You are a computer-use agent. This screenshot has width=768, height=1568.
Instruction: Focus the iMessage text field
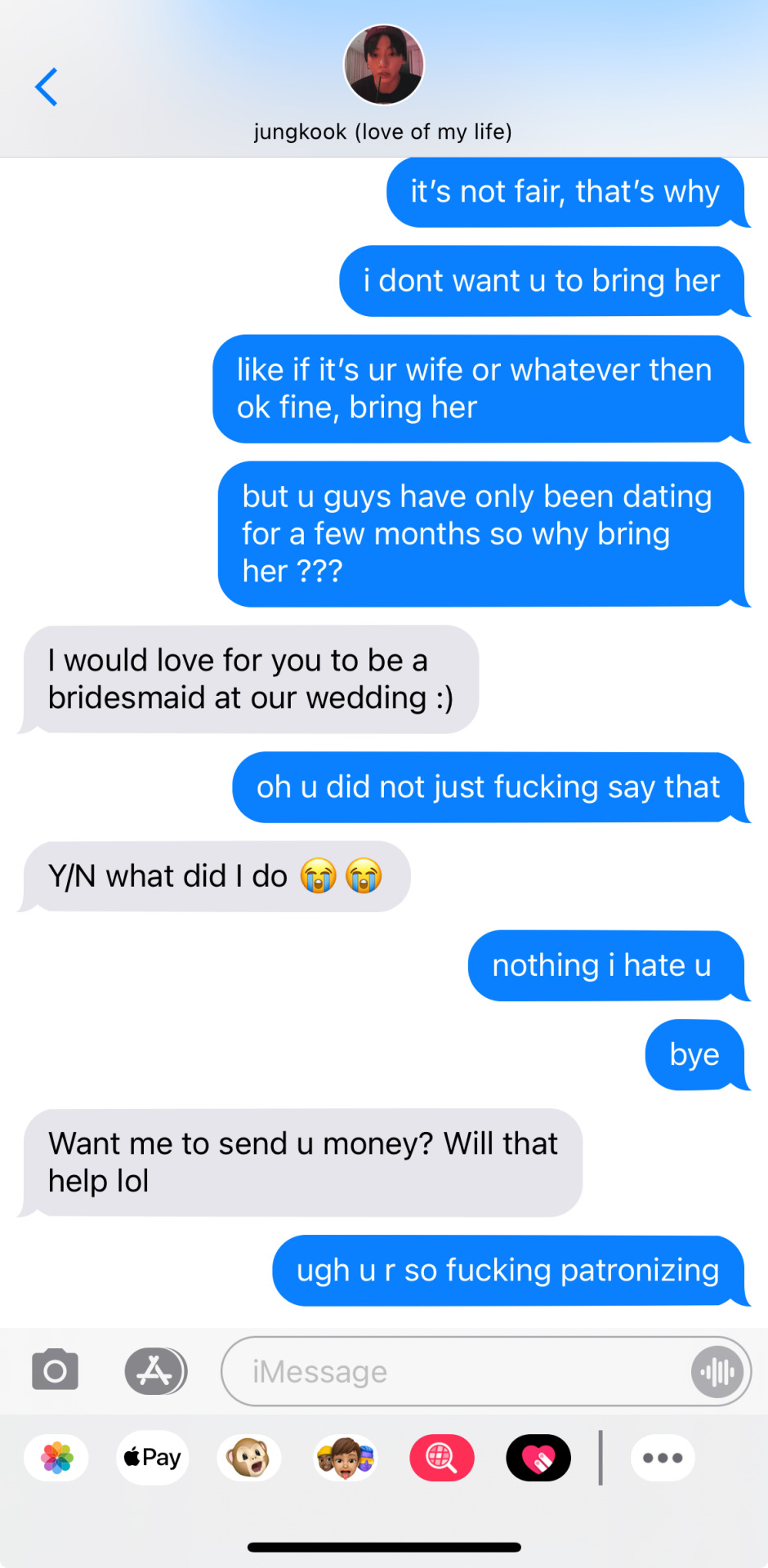coord(458,1371)
